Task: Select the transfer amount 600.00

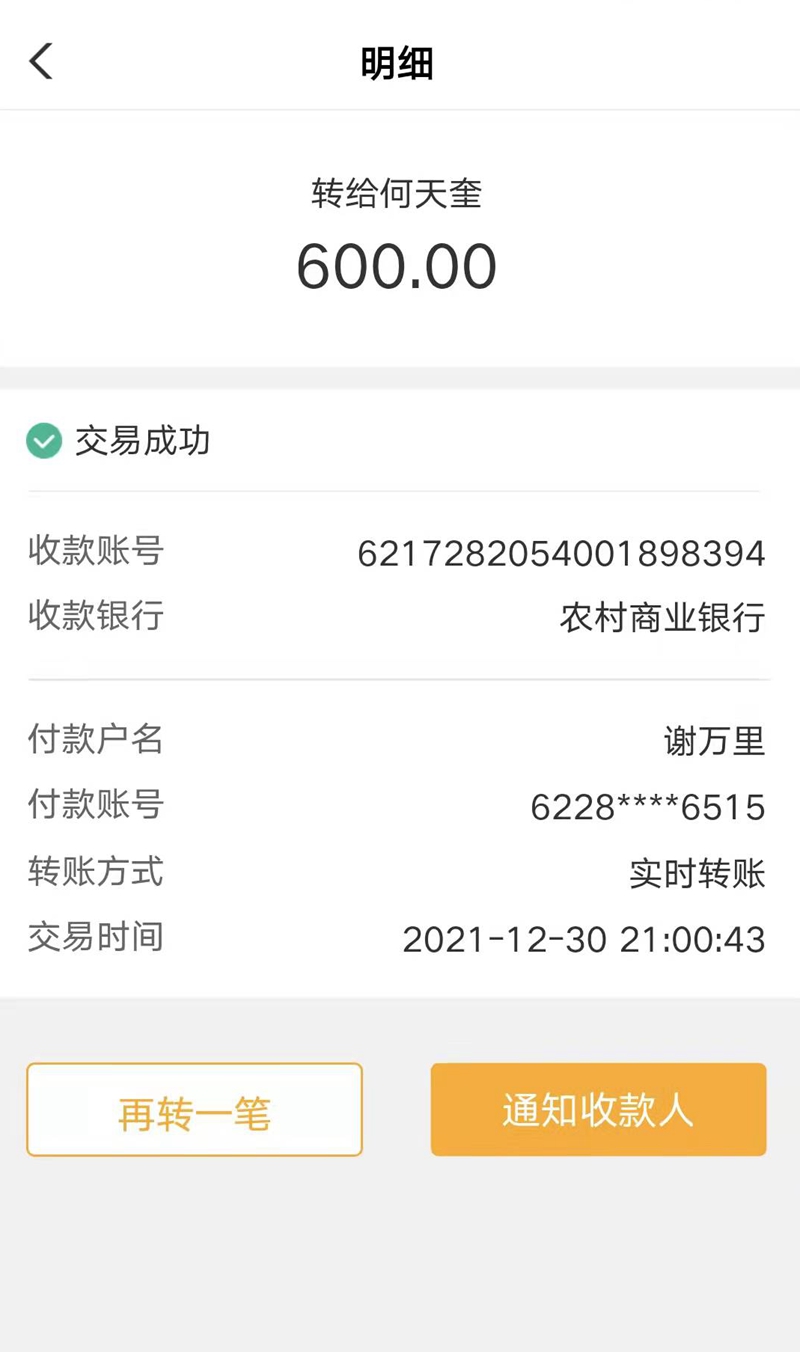Action: click(x=397, y=264)
